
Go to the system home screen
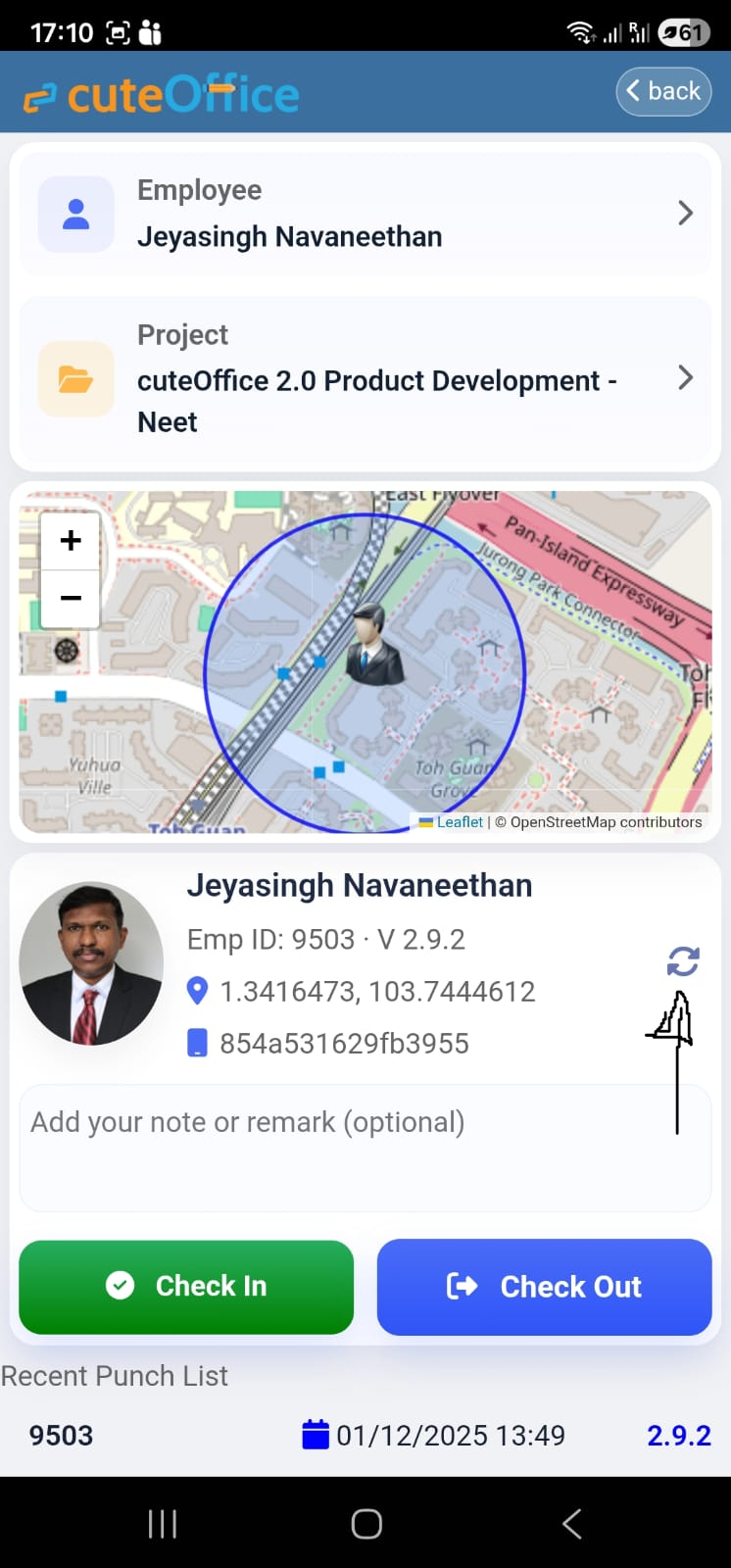tap(365, 1523)
